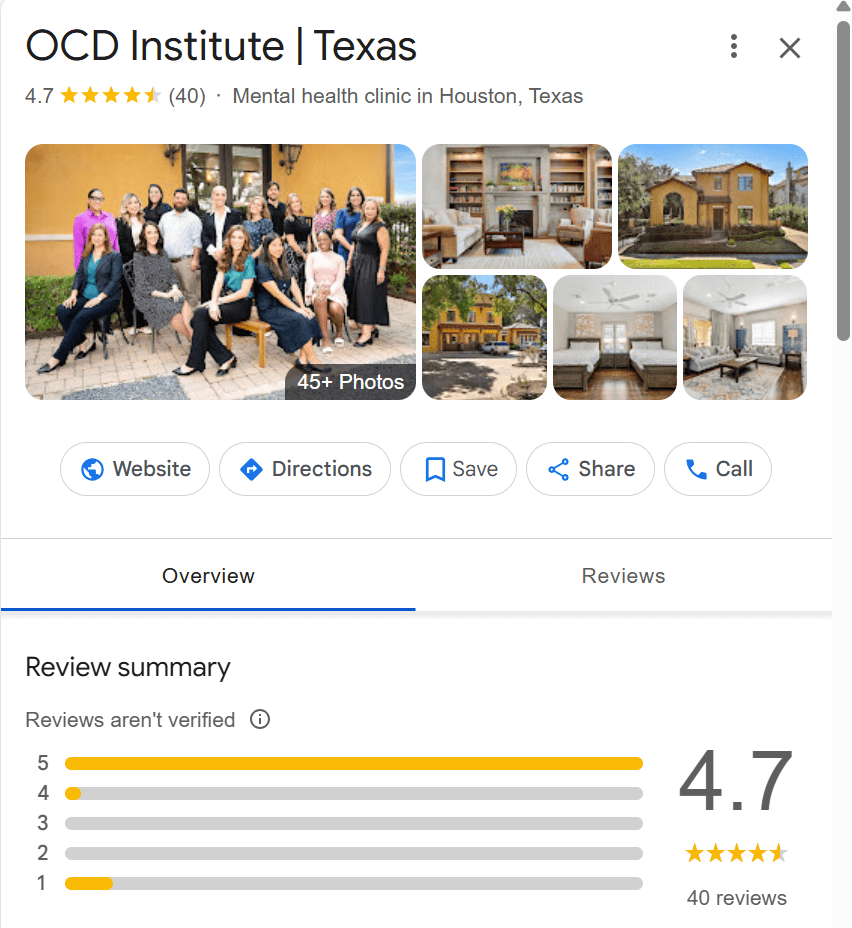The width and height of the screenshot is (852, 928).
Task: Share the OCD Institute listing
Action: pyautogui.click(x=590, y=469)
